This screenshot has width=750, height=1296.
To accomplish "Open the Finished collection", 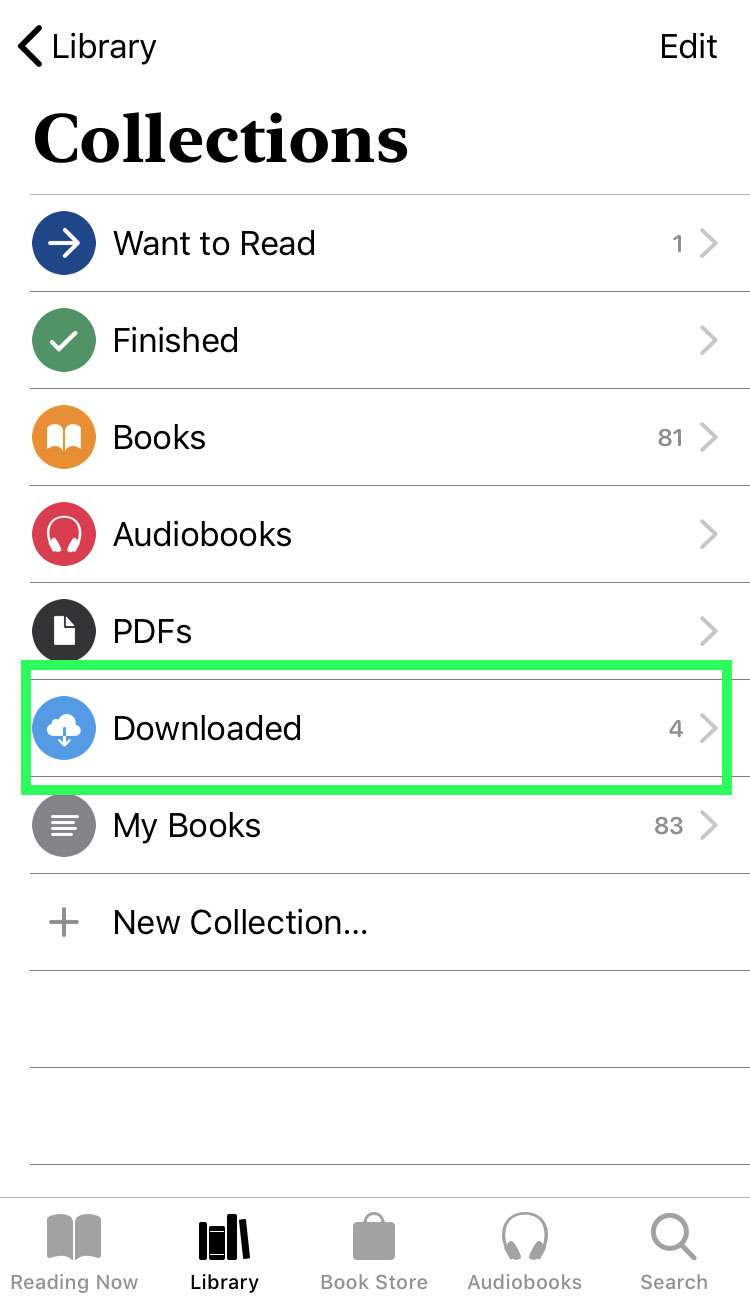I will pyautogui.click(x=375, y=340).
